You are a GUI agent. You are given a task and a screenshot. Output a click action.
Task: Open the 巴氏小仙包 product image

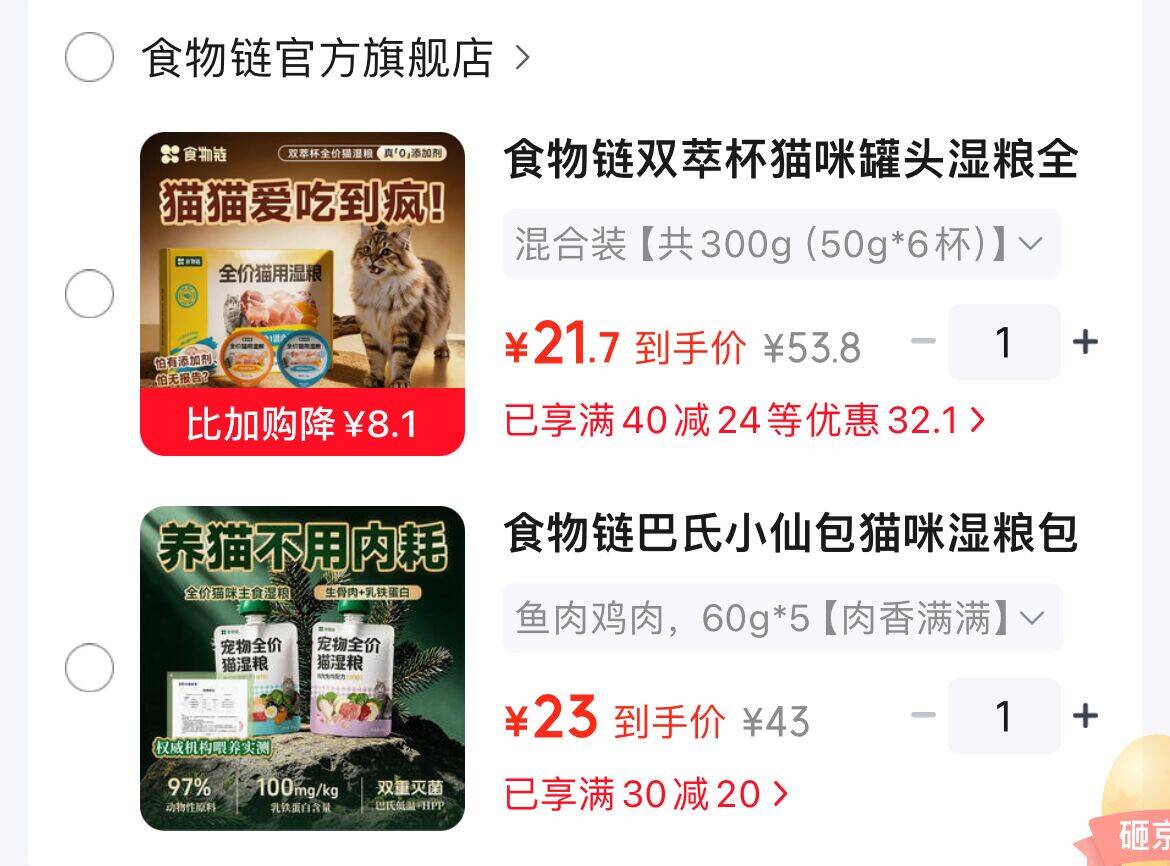coord(302,668)
